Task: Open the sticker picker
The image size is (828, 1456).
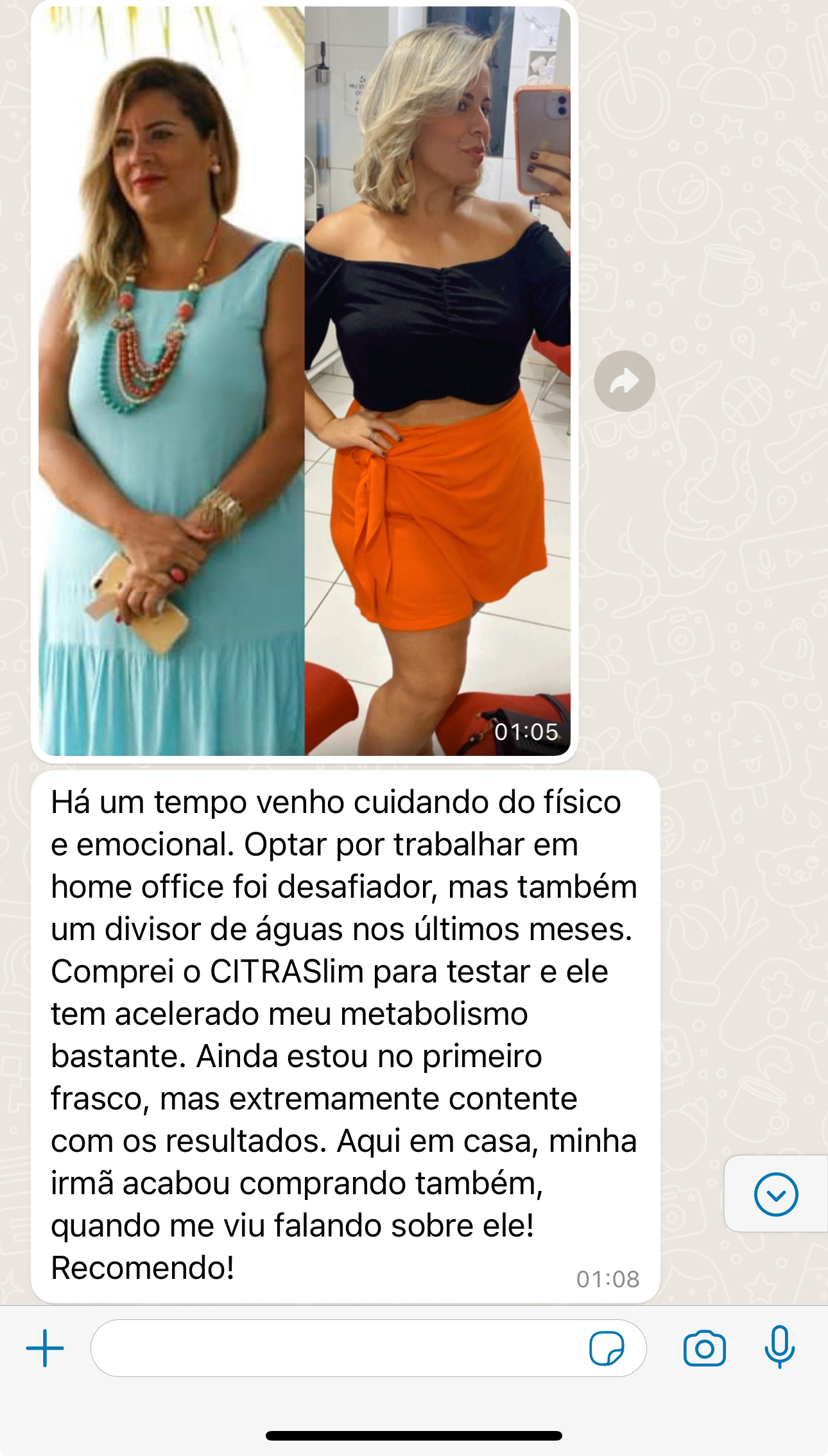Action: pyautogui.click(x=606, y=1348)
